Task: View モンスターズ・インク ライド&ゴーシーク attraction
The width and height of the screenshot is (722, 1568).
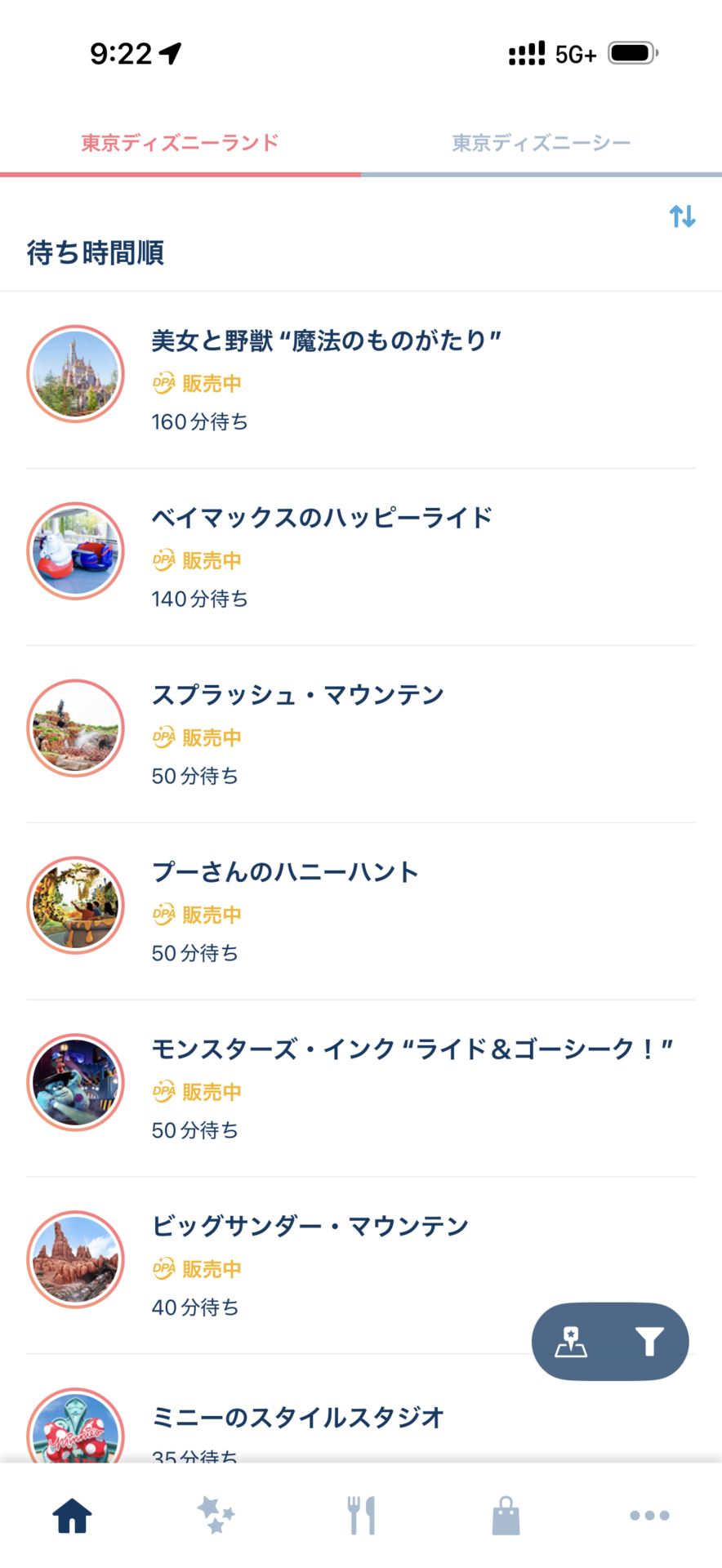Action: (x=361, y=1089)
